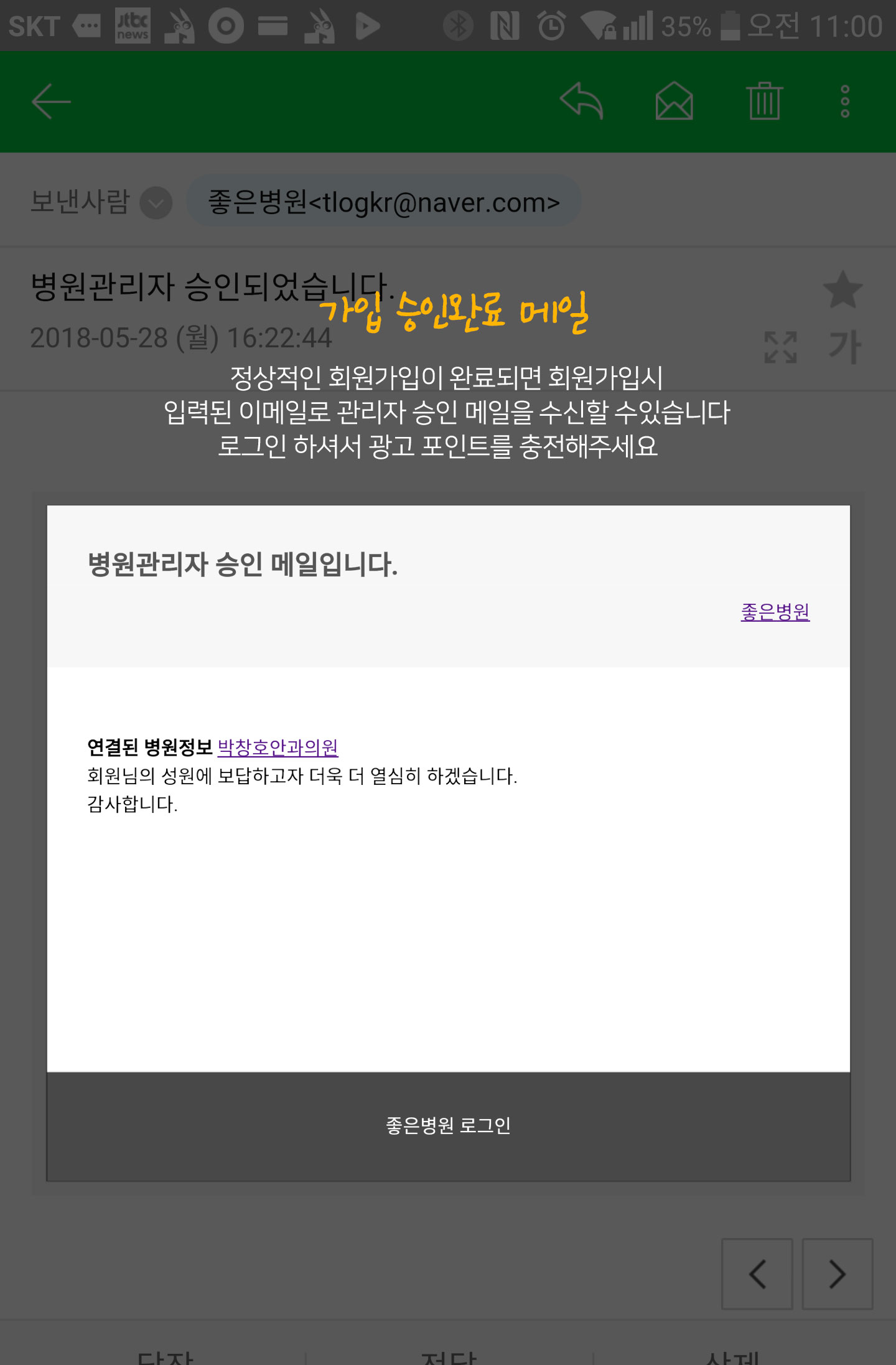896x1365 pixels.
Task: Tap sender chip 좋은병원 tlogkr@naver.com
Action: point(384,202)
